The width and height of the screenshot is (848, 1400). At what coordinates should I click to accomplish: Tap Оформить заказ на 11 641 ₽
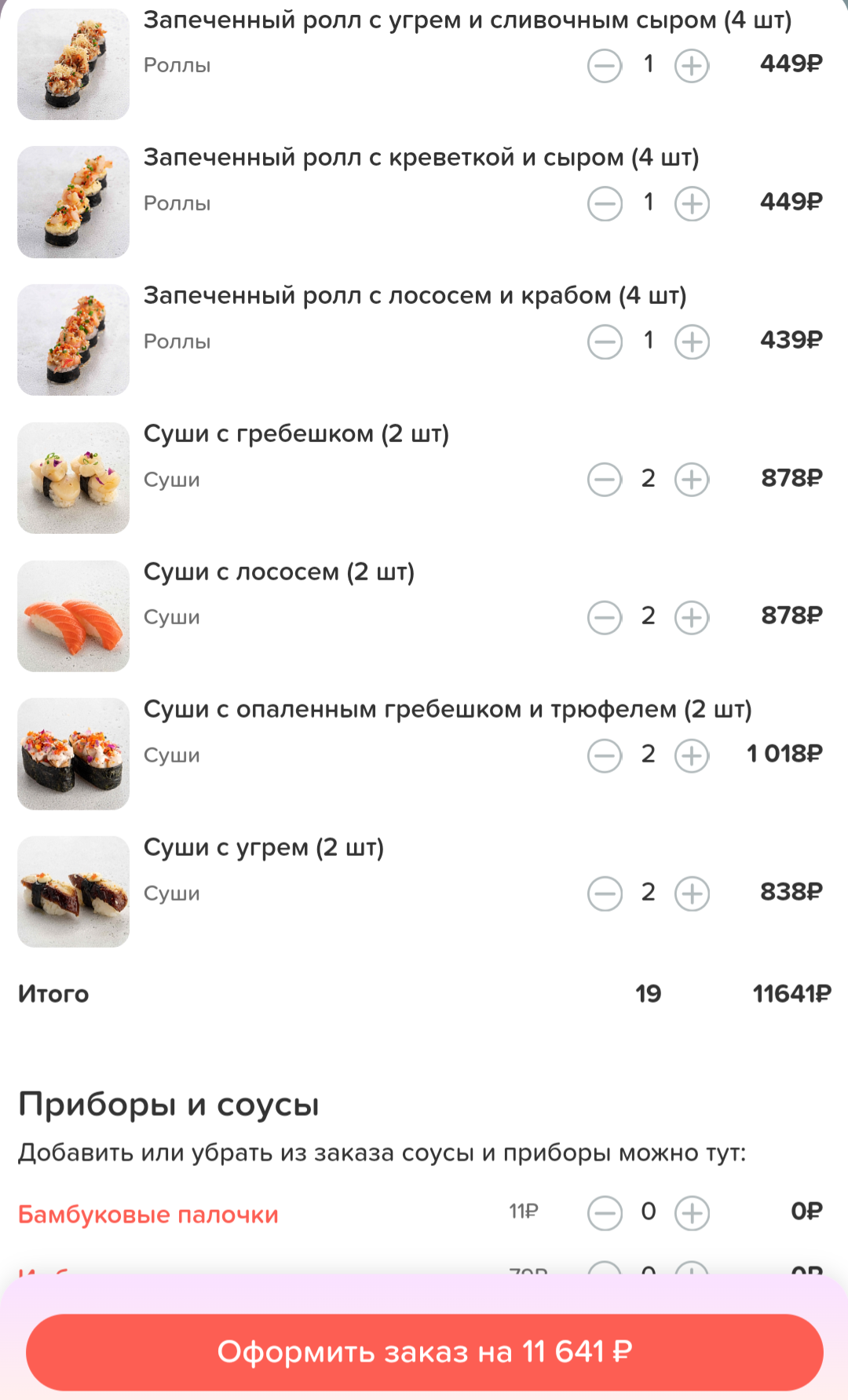424,1352
